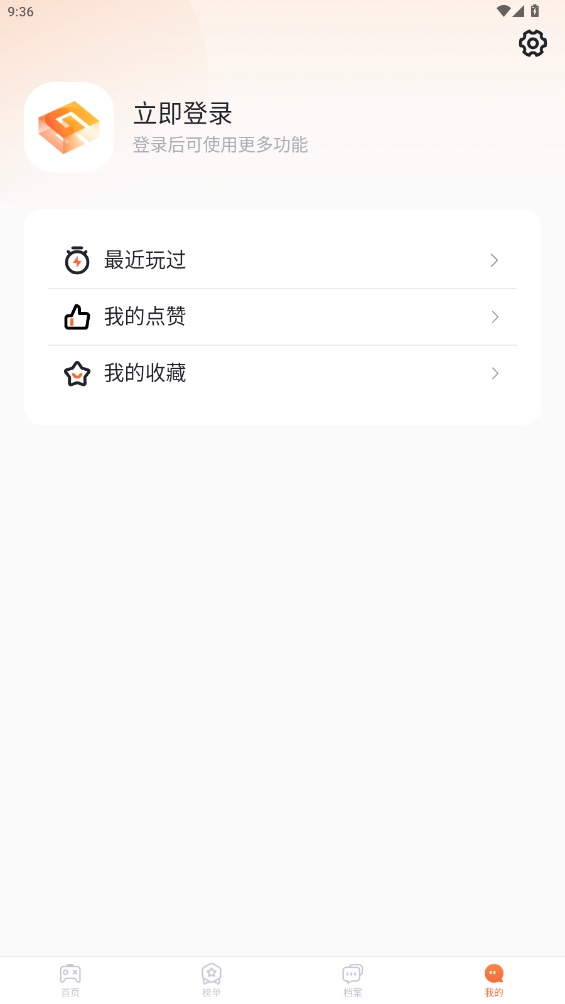Switch to the 首页 home tab
The width and height of the screenshot is (565, 1004).
point(70,980)
